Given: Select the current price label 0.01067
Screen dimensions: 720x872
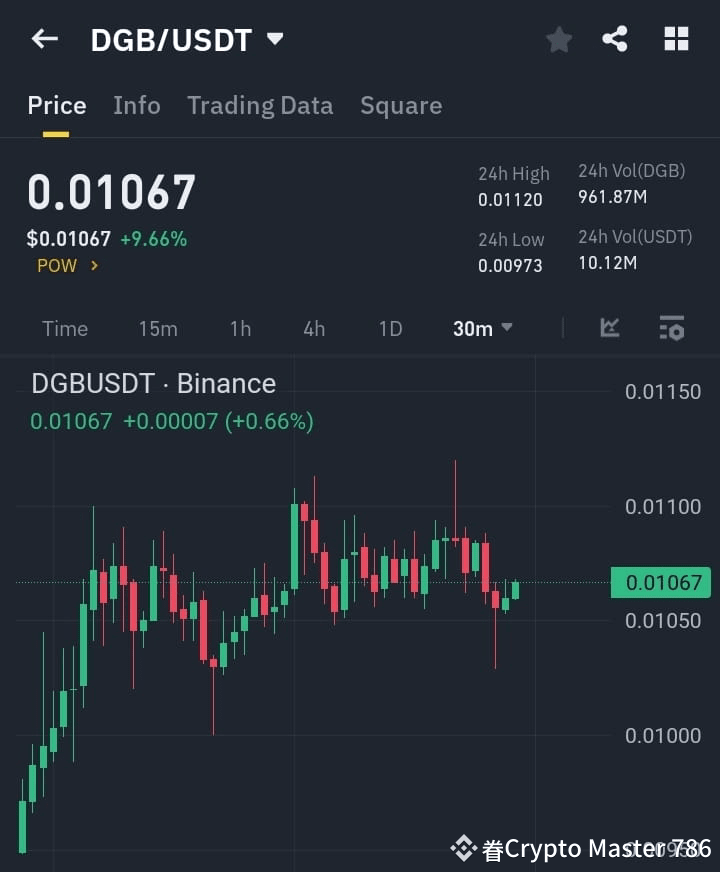Looking at the screenshot, I should [x=110, y=191].
